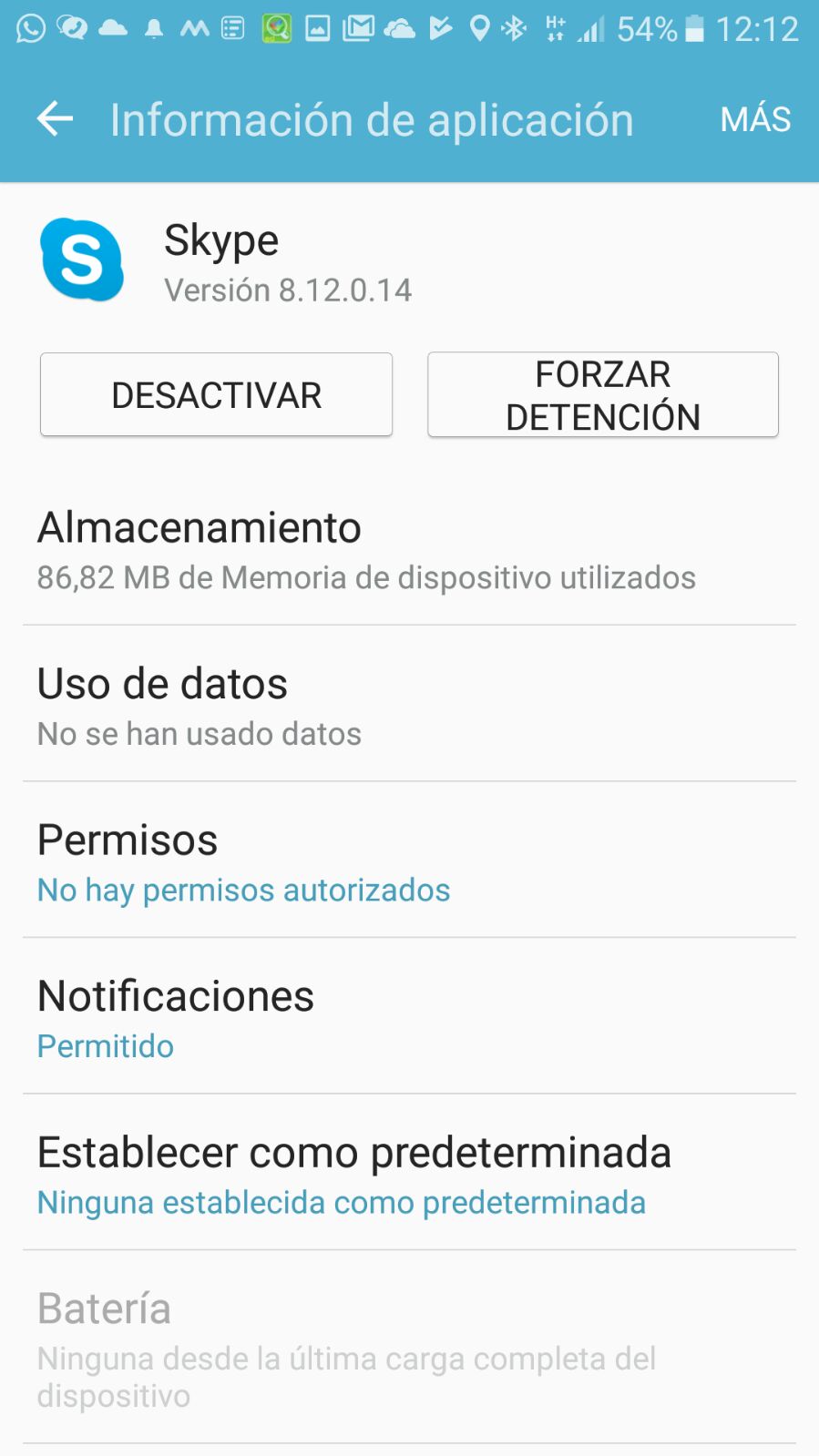This screenshot has width=819, height=1456.
Task: View Uso de datos for Skype
Action: point(409,706)
